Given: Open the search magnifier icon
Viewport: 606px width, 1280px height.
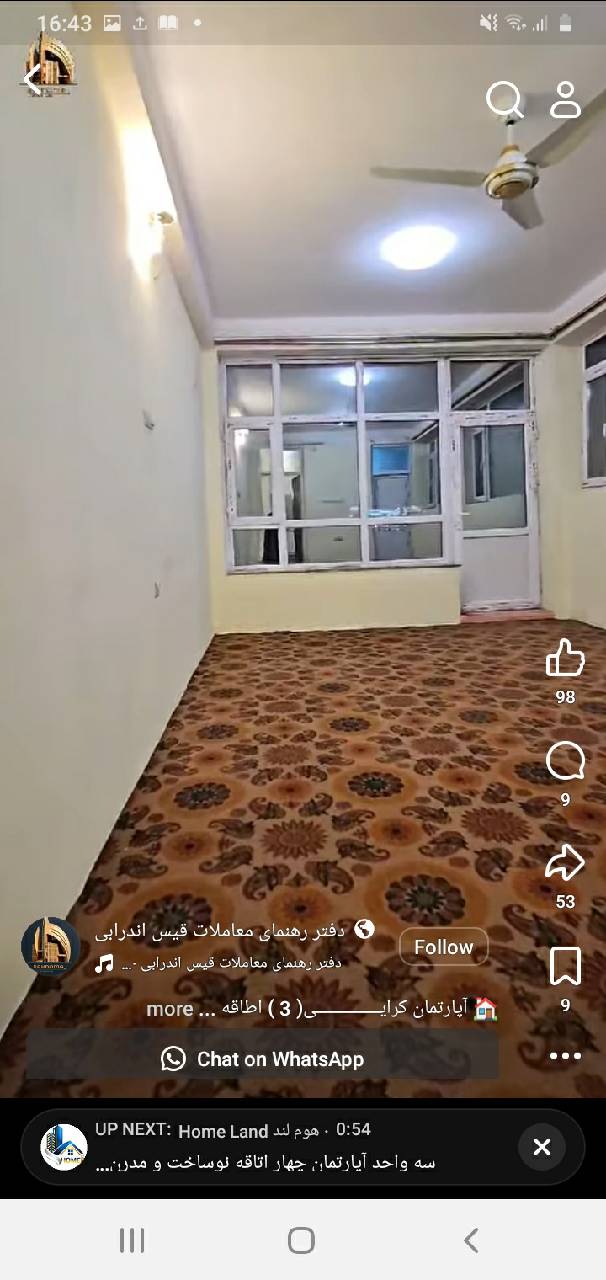Looking at the screenshot, I should coord(504,100).
